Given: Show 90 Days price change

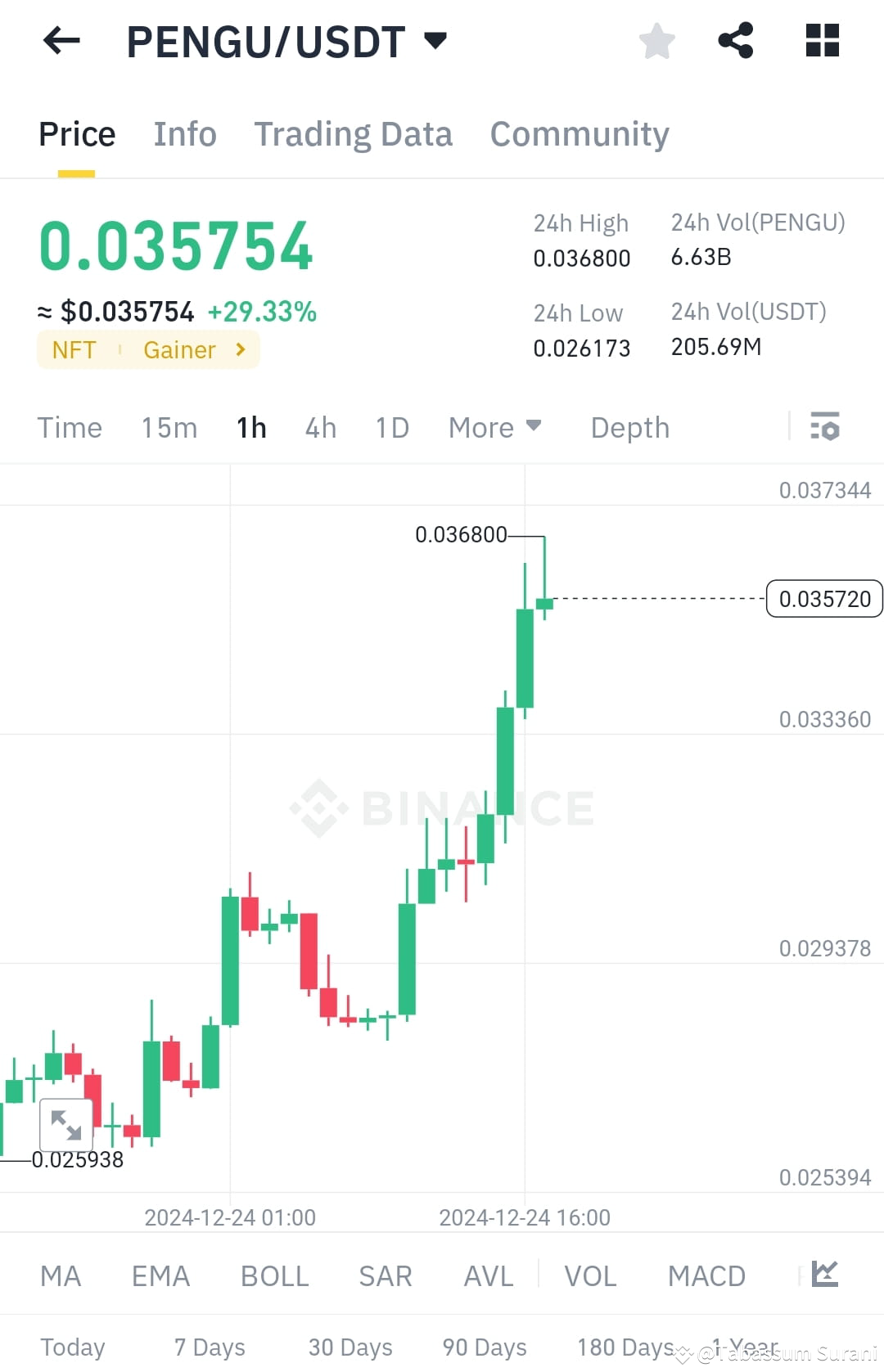Looking at the screenshot, I should pyautogui.click(x=483, y=1347).
